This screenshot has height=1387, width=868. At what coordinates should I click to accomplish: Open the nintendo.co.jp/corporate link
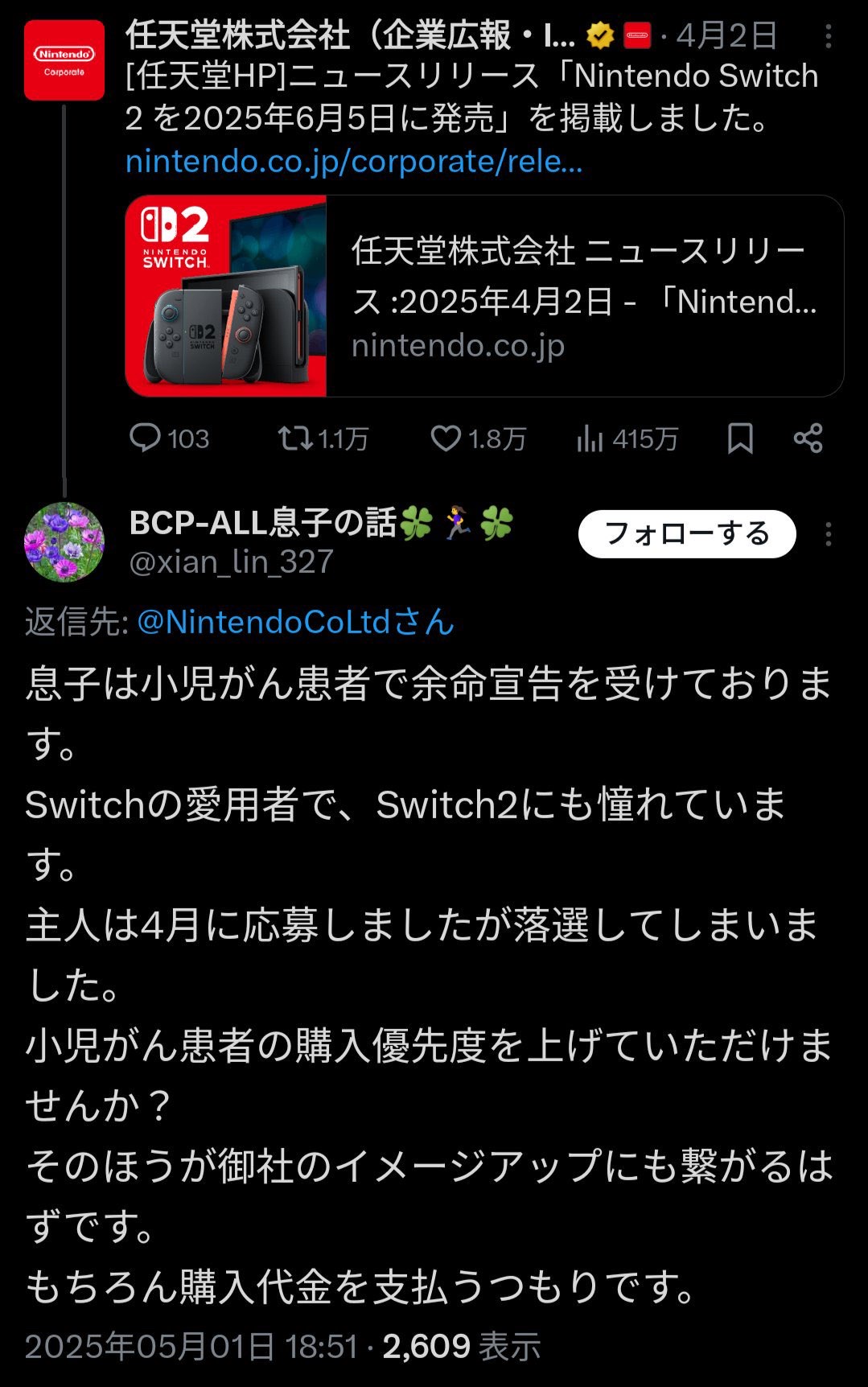click(354, 162)
